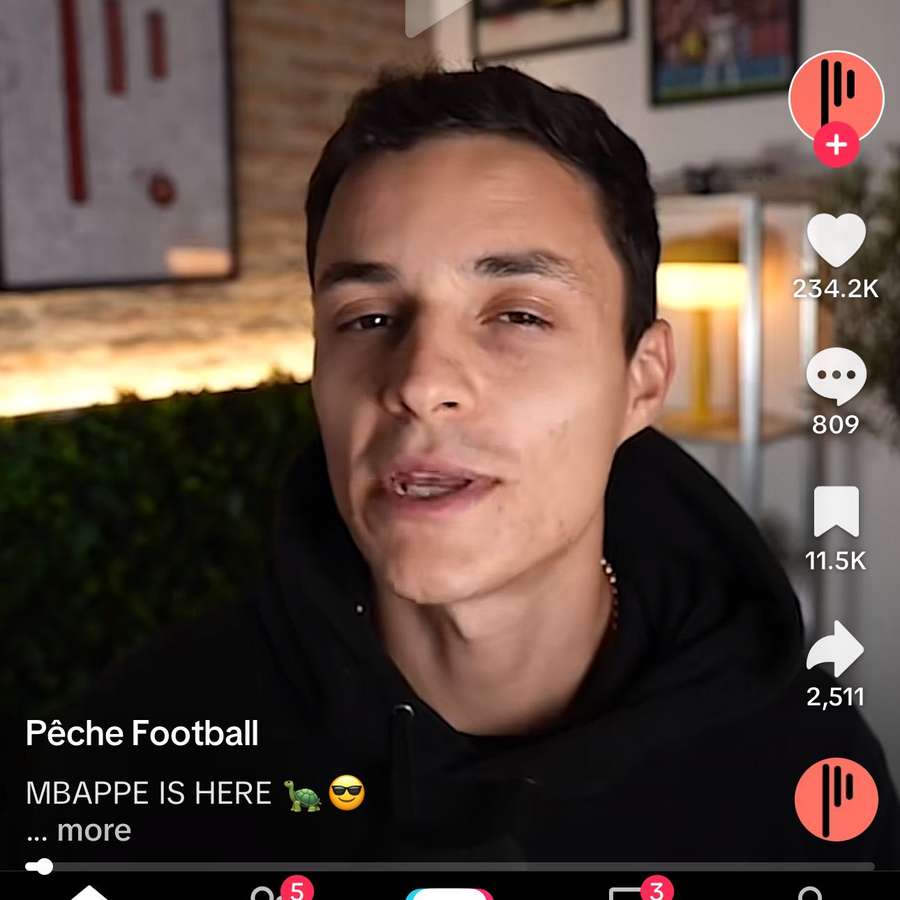Switch to the Profile tab
The image size is (900, 900).
pos(810,893)
